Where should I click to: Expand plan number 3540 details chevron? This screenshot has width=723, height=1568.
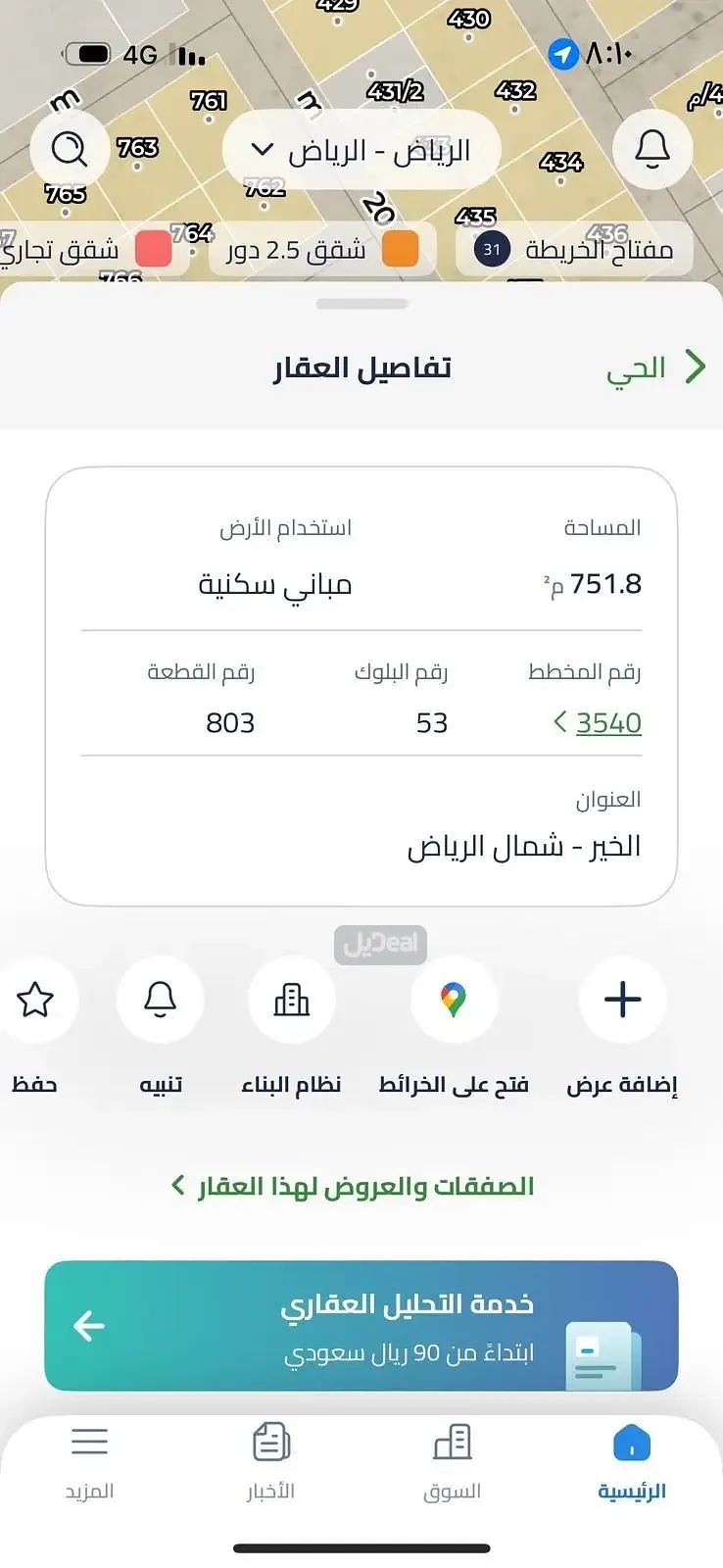[x=558, y=721]
